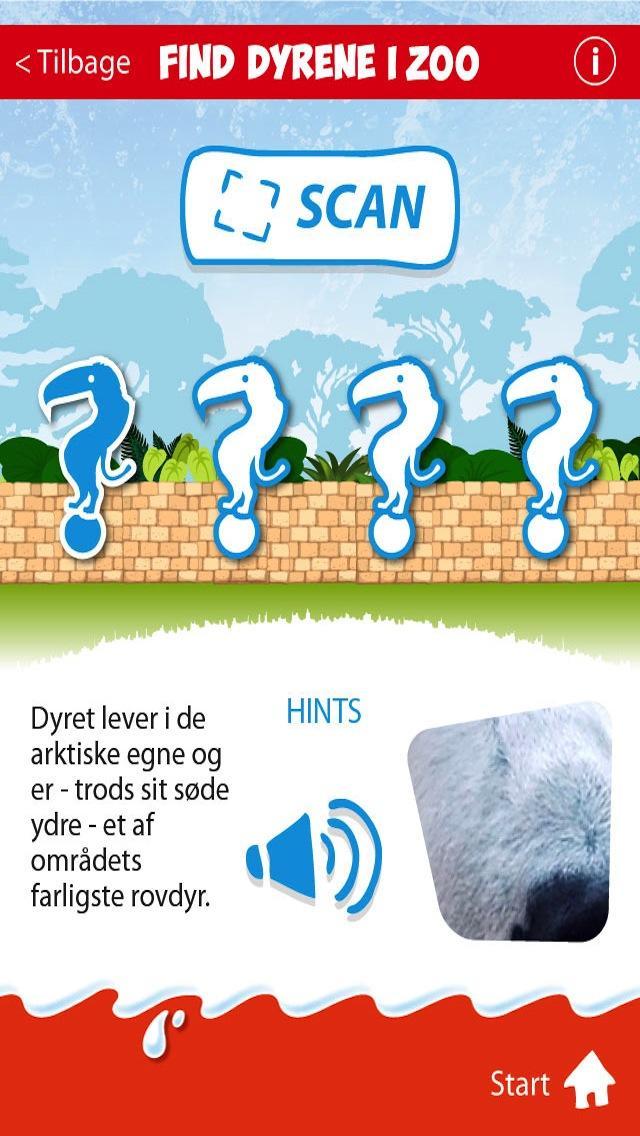
Task: Open the info icon
Action: coord(594,63)
